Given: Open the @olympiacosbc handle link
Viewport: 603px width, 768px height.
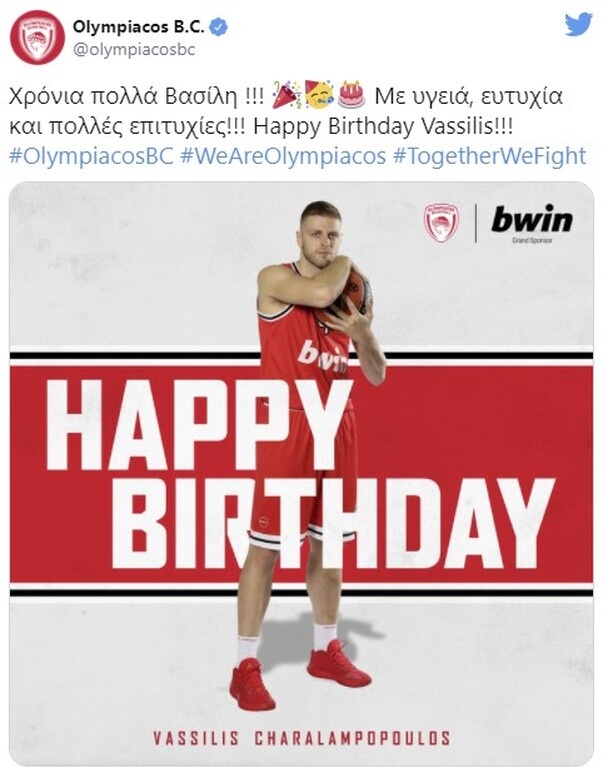Looking at the screenshot, I should (127, 48).
